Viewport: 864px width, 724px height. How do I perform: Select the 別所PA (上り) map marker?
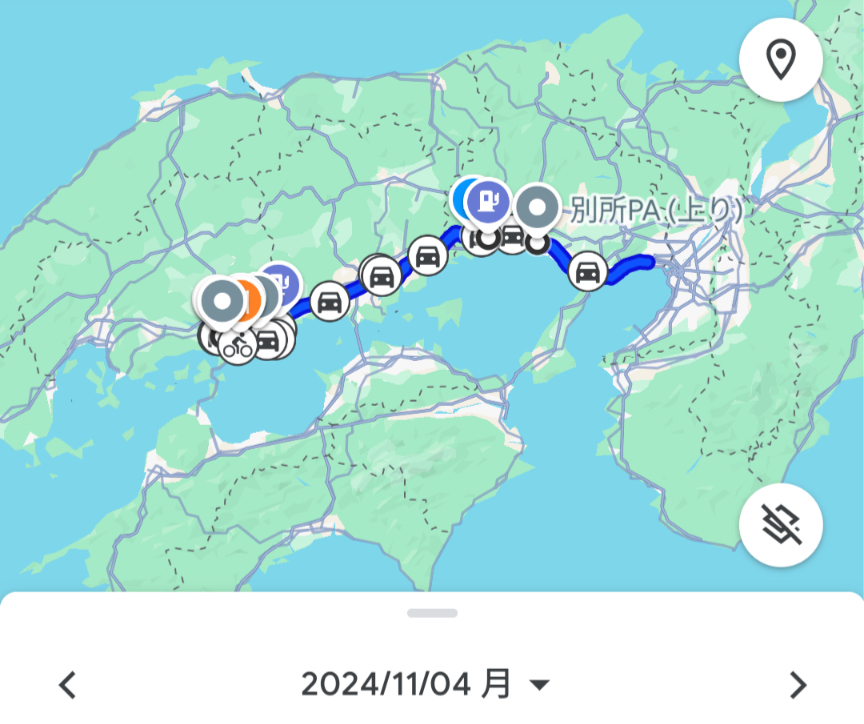click(x=540, y=209)
